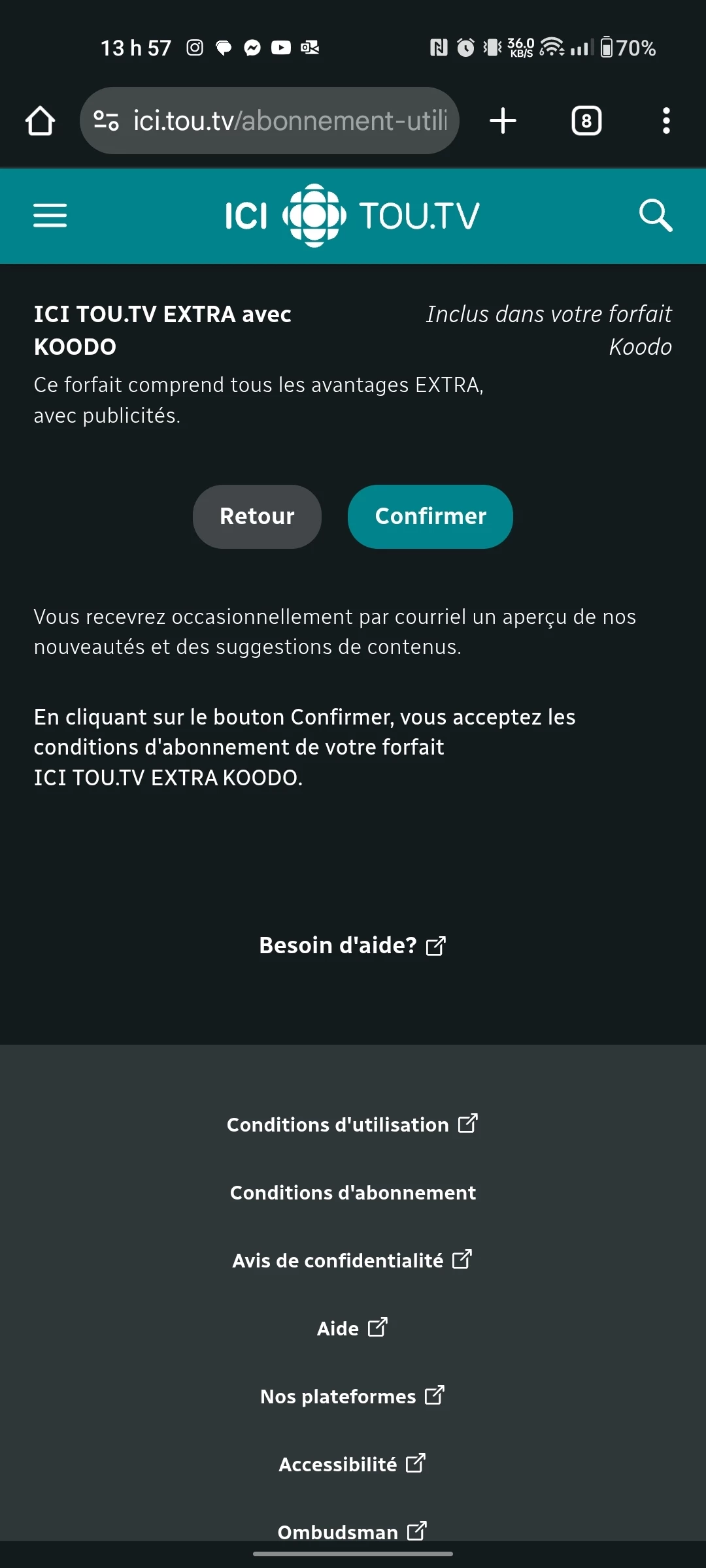Open the site search magnifier
Image resolution: width=706 pixels, height=1568 pixels.
coord(655,216)
